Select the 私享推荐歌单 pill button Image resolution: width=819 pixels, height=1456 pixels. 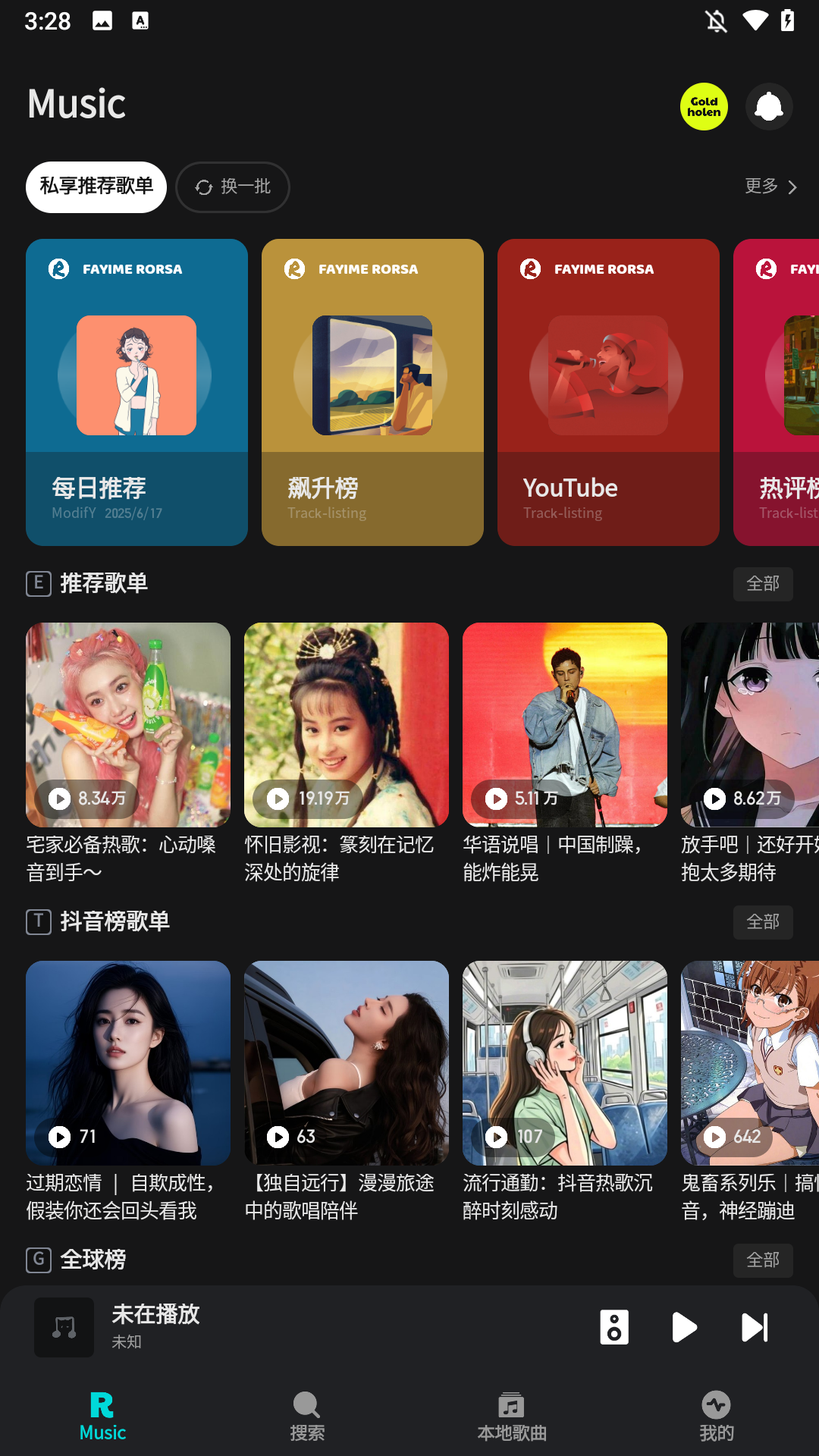(96, 187)
